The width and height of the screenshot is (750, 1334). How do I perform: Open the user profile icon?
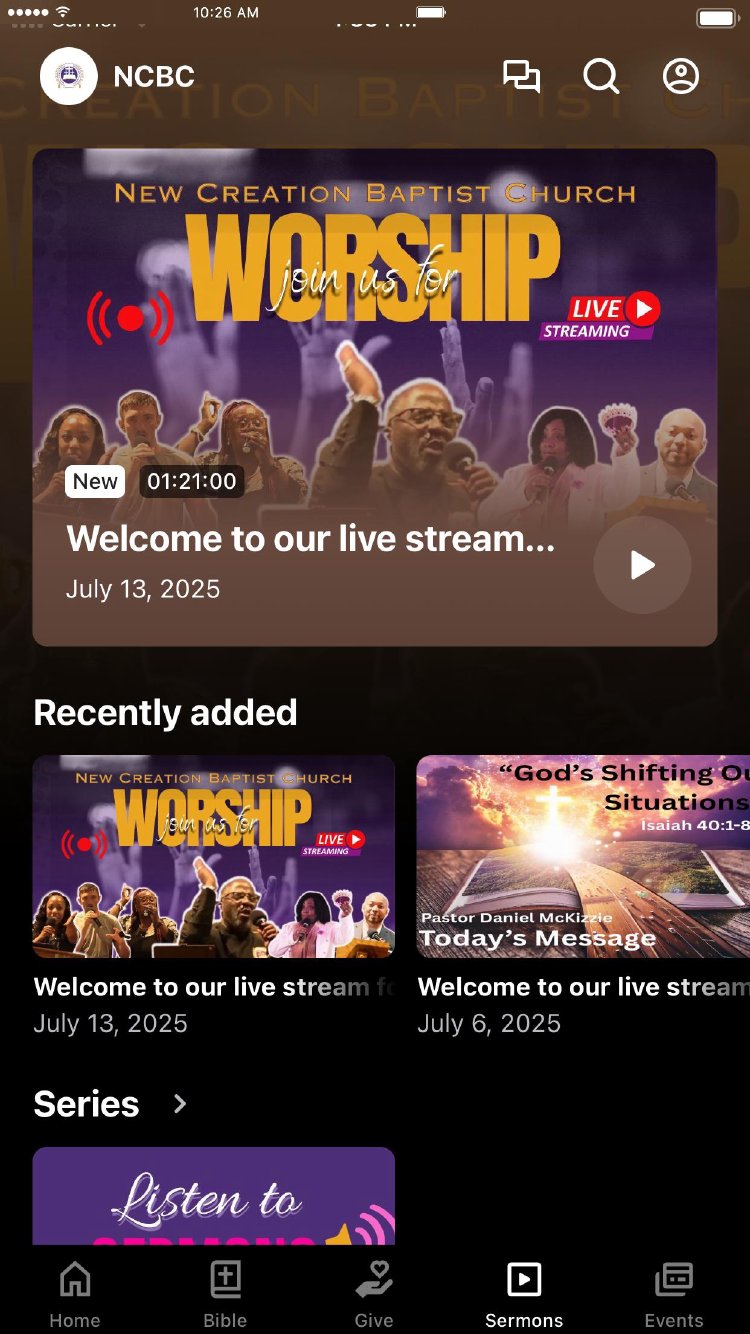(x=681, y=77)
